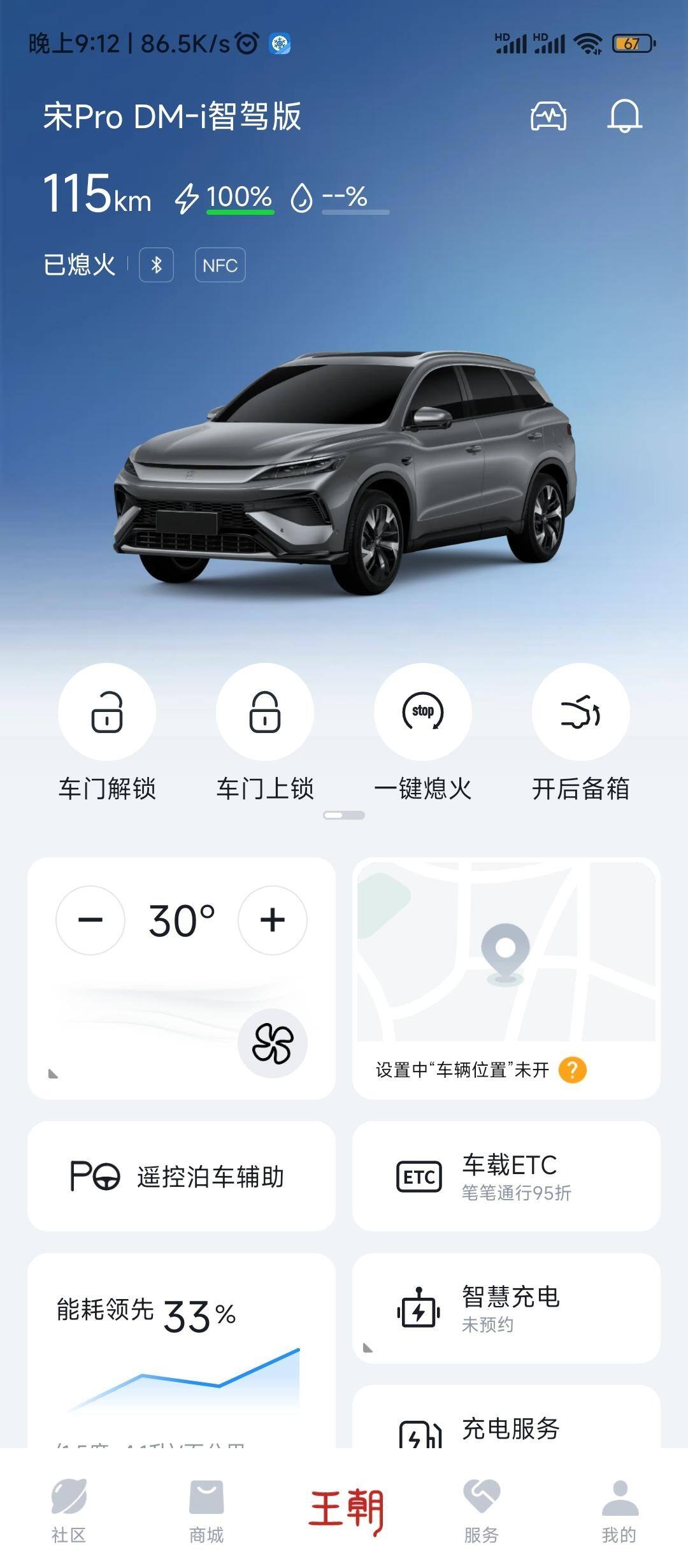Switch to the 商城 tab
The height and width of the screenshot is (1568, 688).
[206, 1511]
